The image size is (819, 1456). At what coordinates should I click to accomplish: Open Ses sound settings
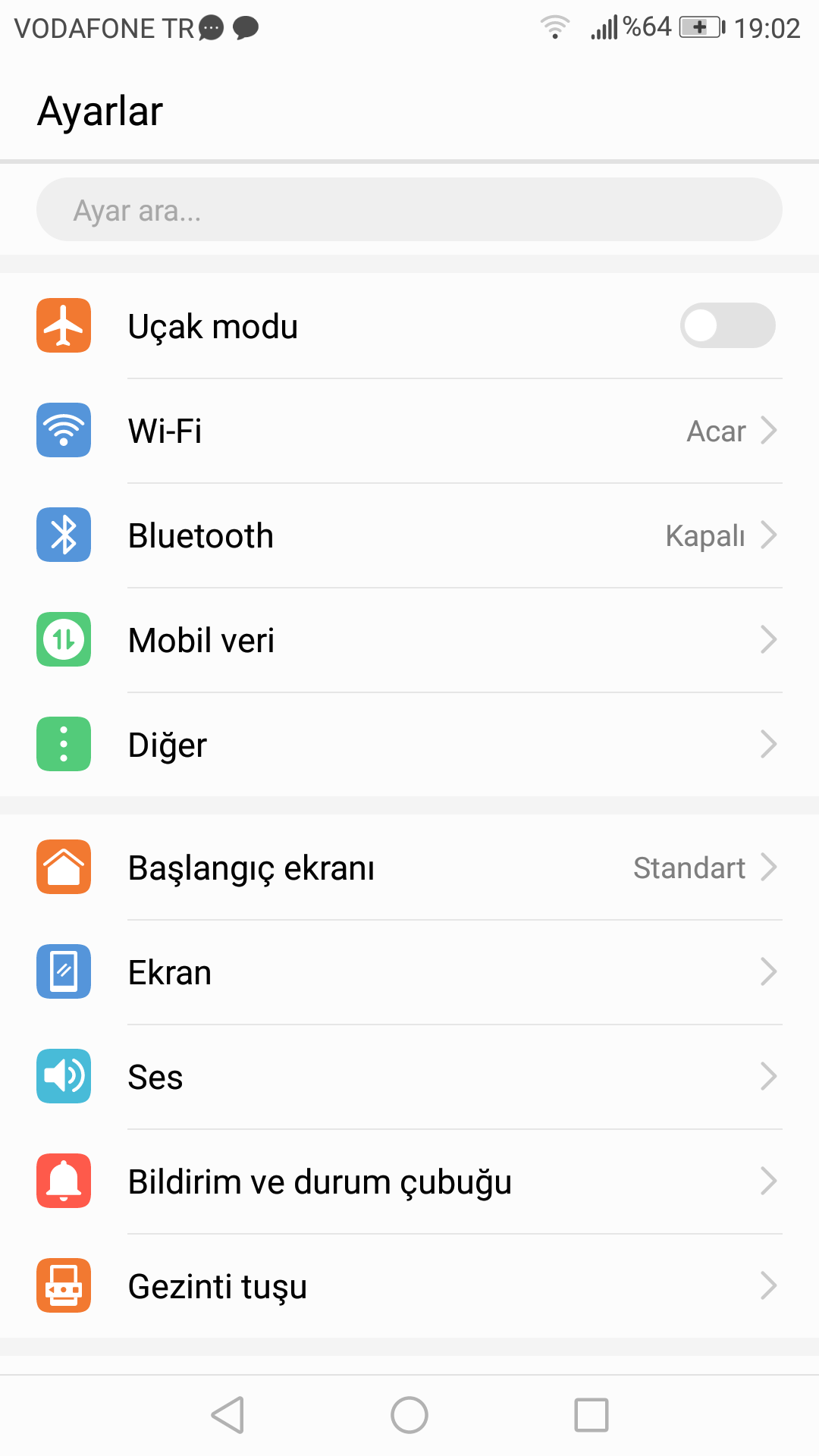409,1077
